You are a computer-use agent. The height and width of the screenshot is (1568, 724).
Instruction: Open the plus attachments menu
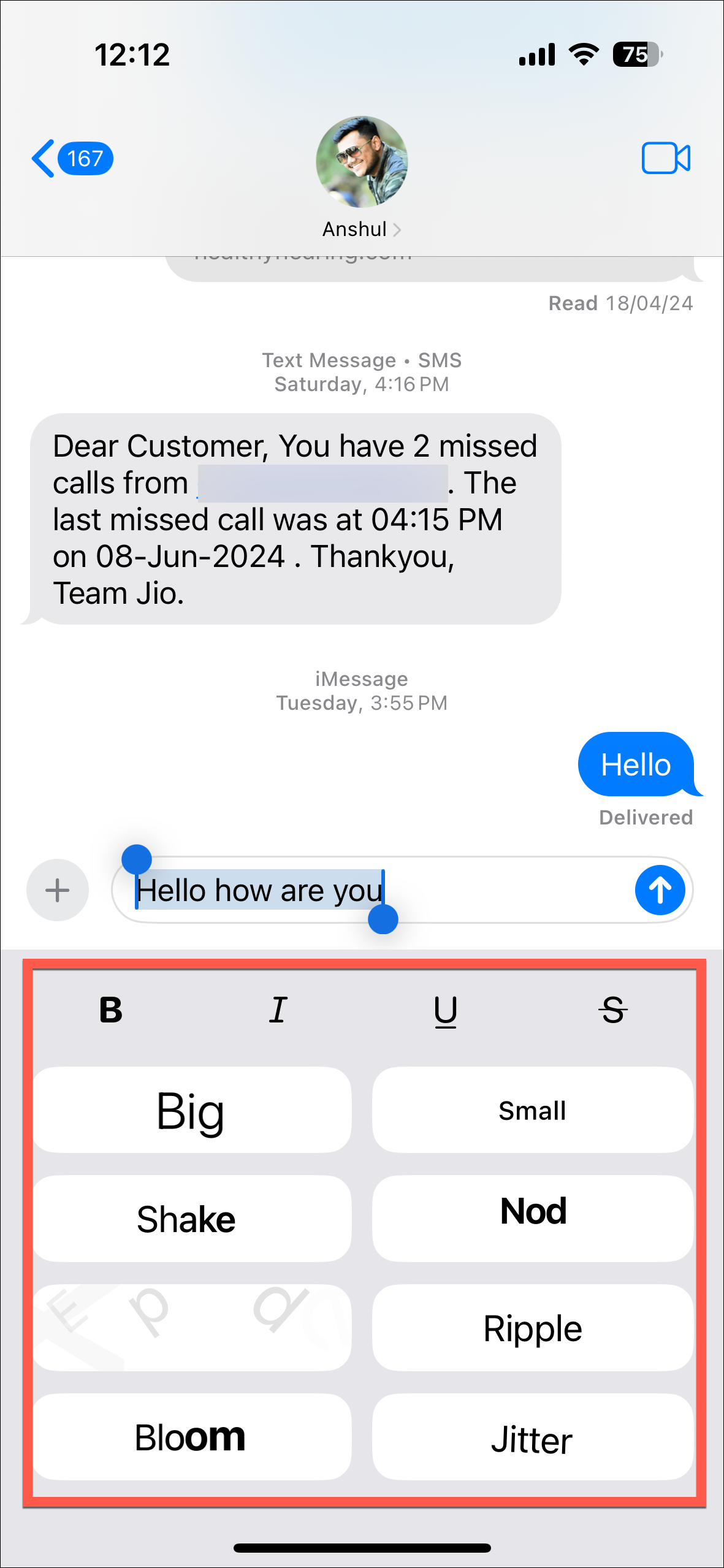coord(58,890)
